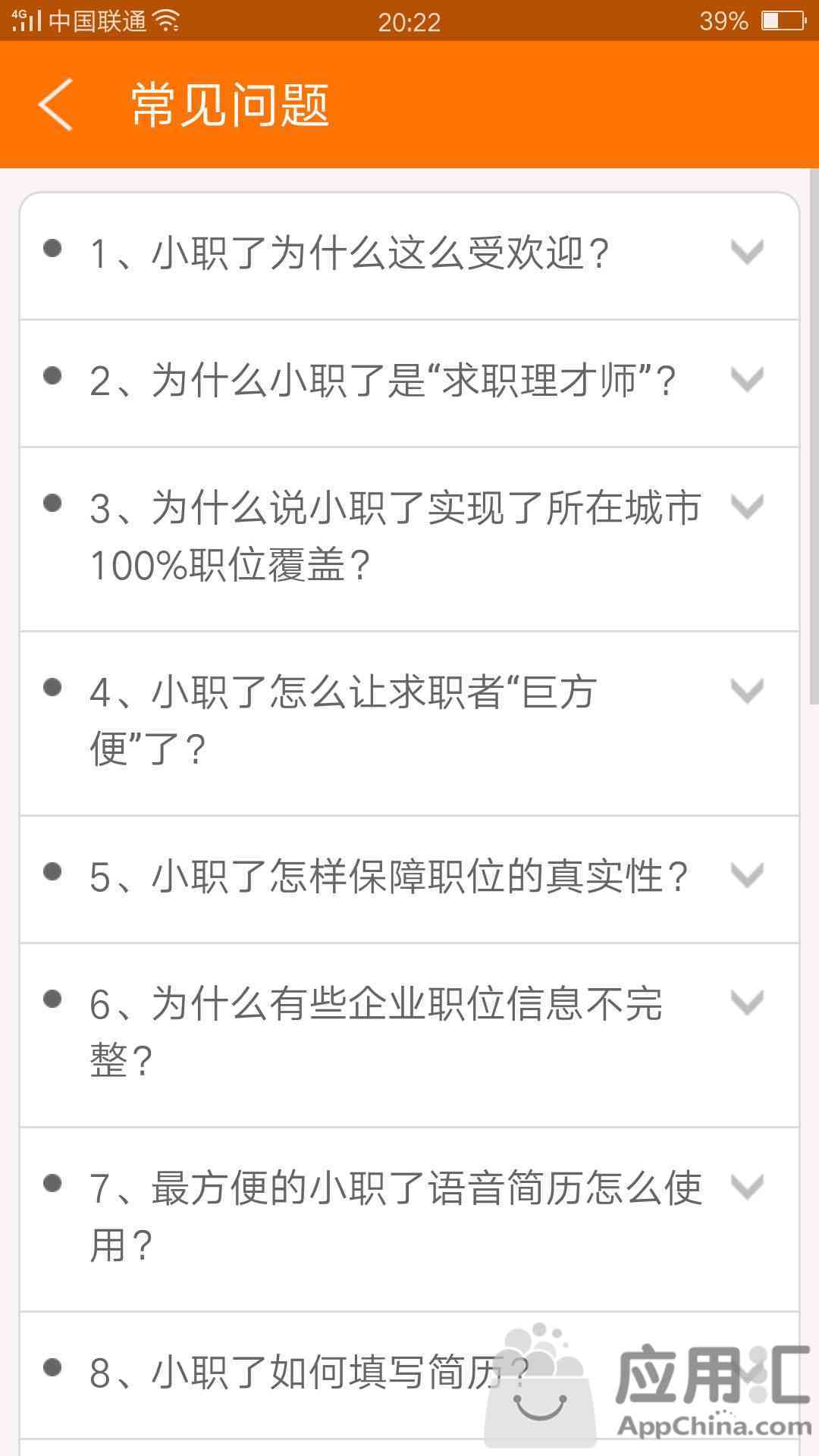Open question 7 语音简历怎么使用
Viewport: 819px width, 1456px height.
click(x=409, y=1219)
